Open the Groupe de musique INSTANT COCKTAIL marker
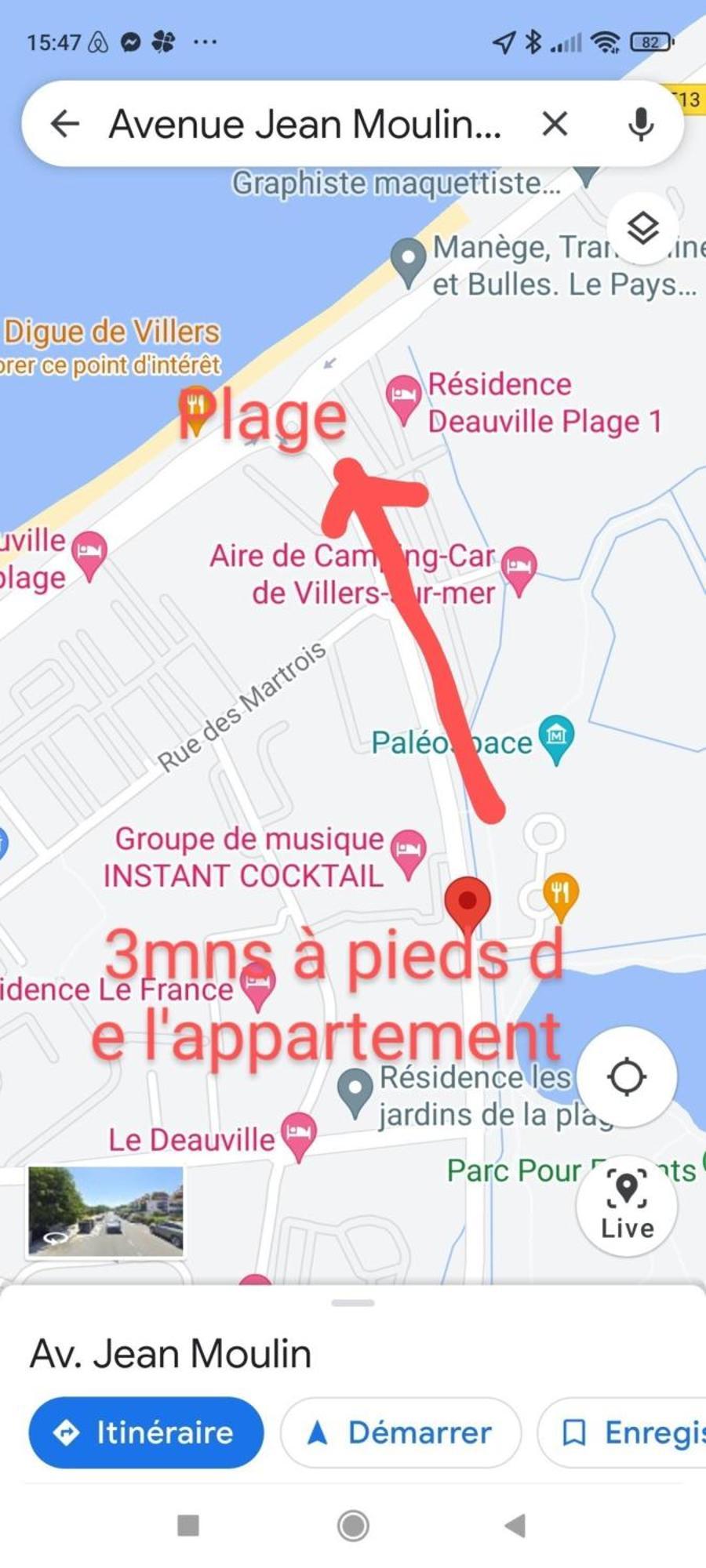 point(408,851)
